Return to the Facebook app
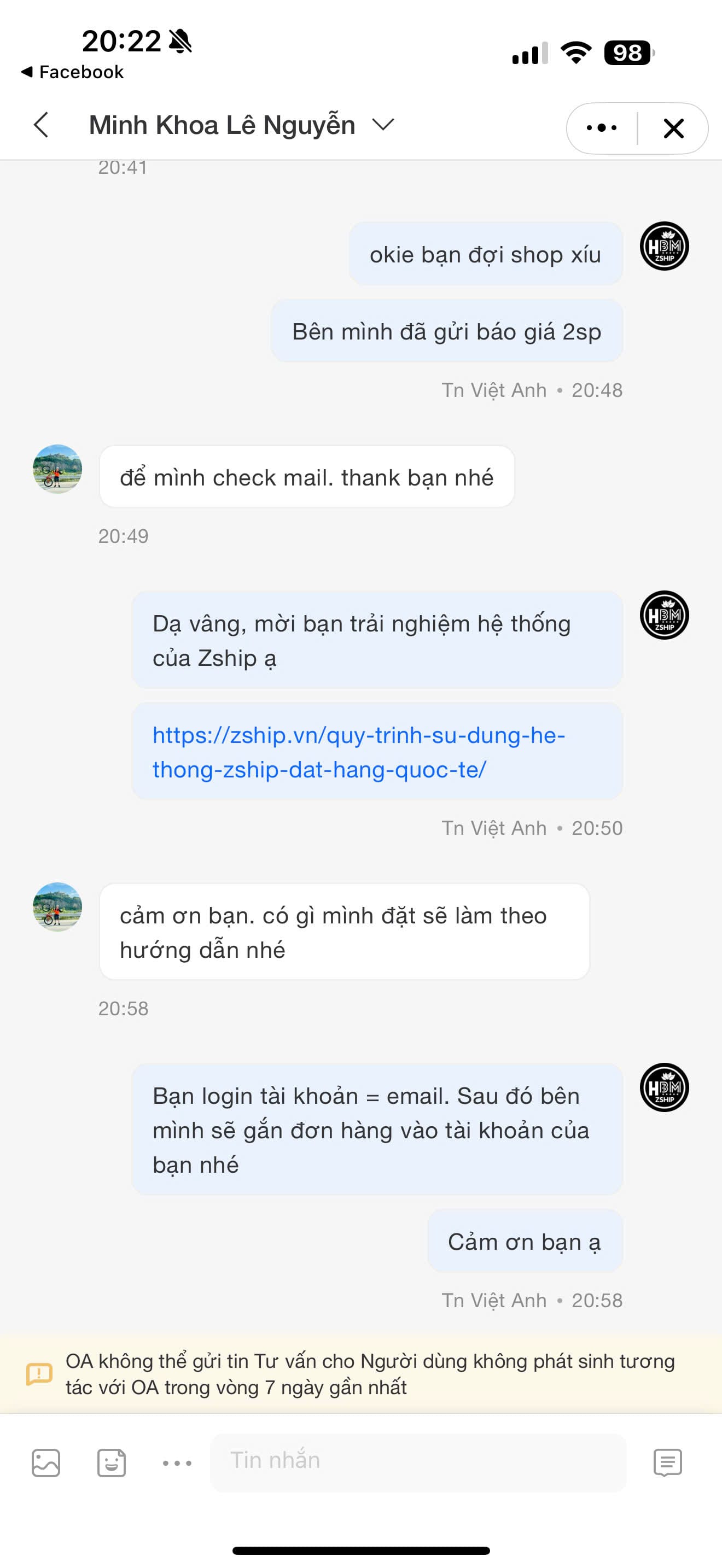Image resolution: width=722 pixels, height=1568 pixels. pyautogui.click(x=73, y=72)
